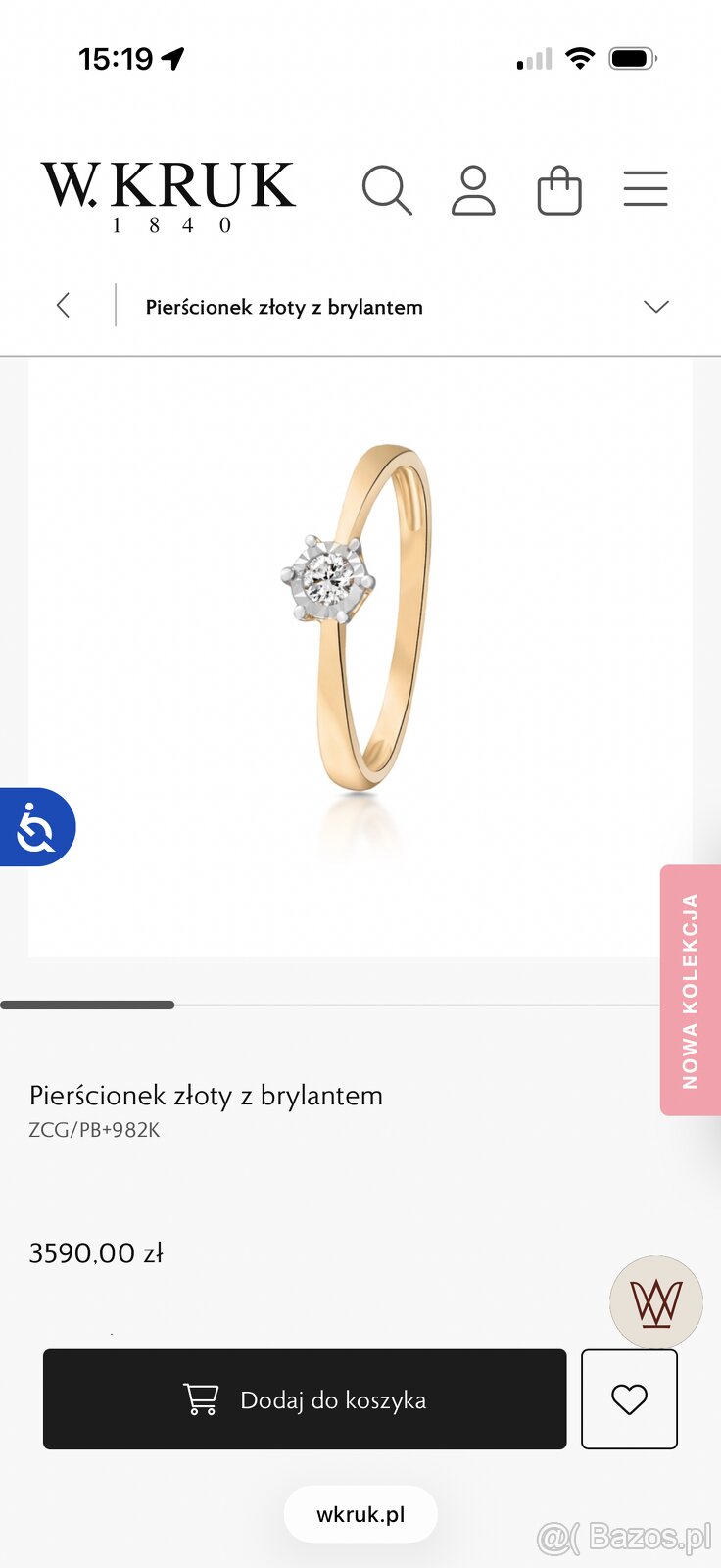Viewport: 721px width, 1568px height.
Task: Open the search magnifier icon
Action: coord(387,189)
